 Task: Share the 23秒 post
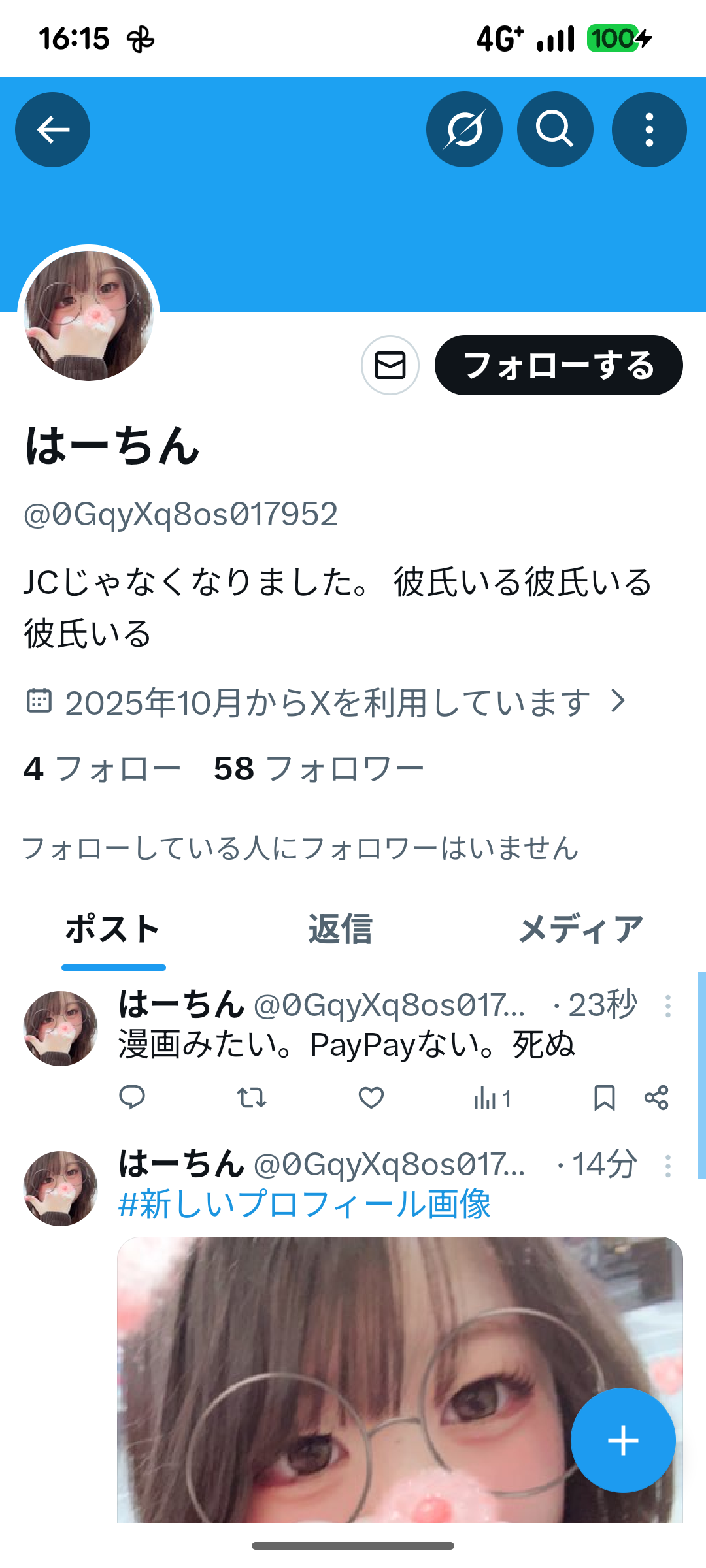[656, 1098]
